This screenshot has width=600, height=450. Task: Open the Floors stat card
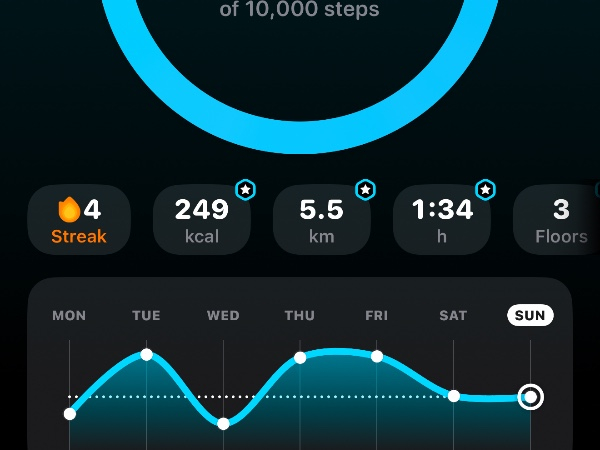[558, 221]
